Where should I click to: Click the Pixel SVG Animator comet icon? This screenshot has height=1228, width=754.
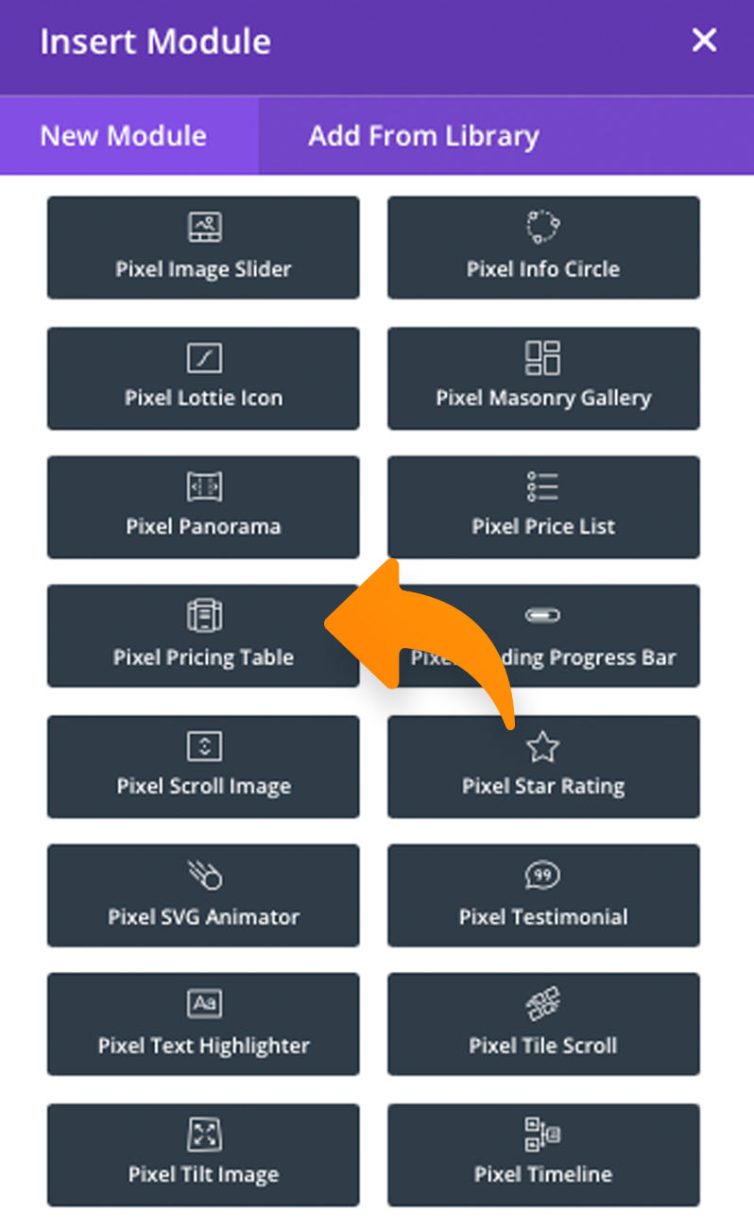click(x=203, y=873)
